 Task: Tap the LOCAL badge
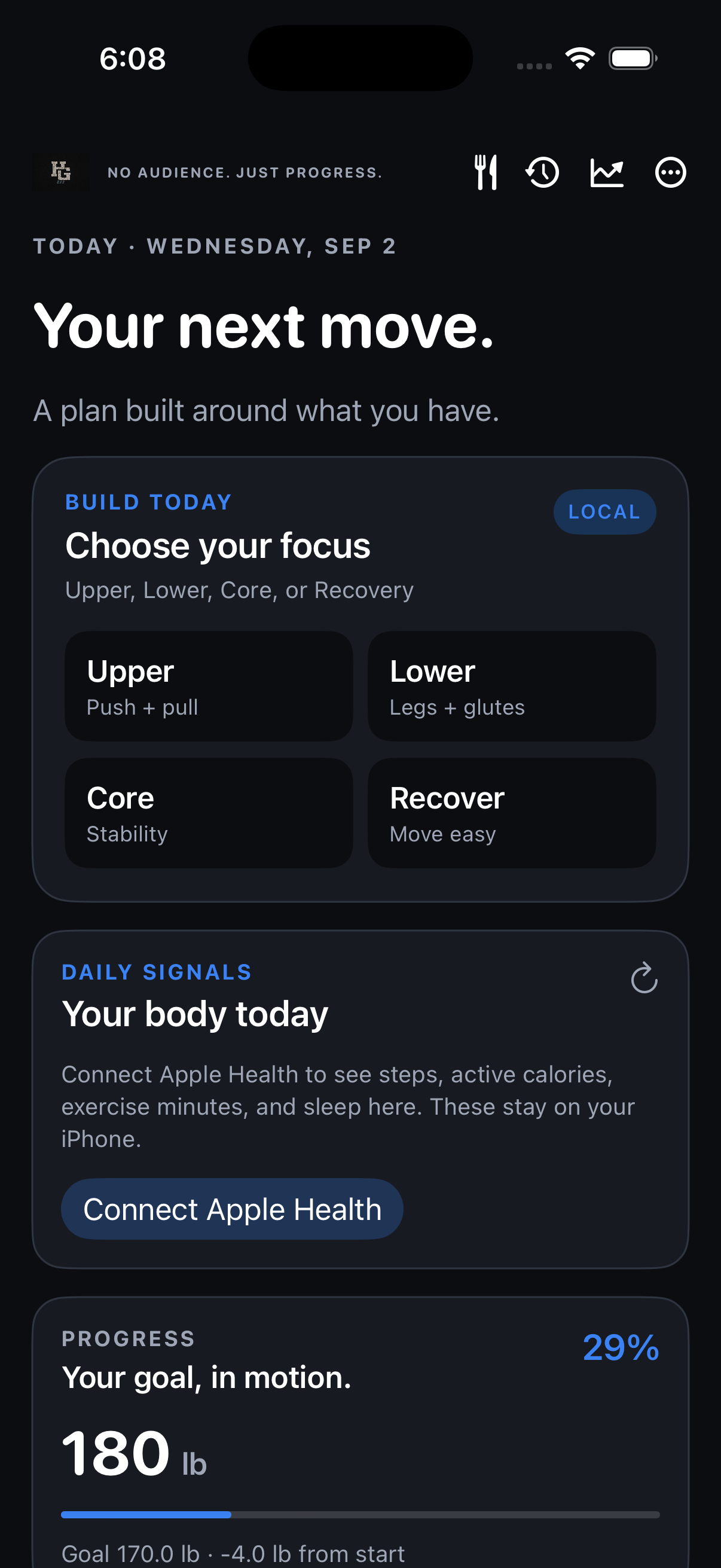604,512
